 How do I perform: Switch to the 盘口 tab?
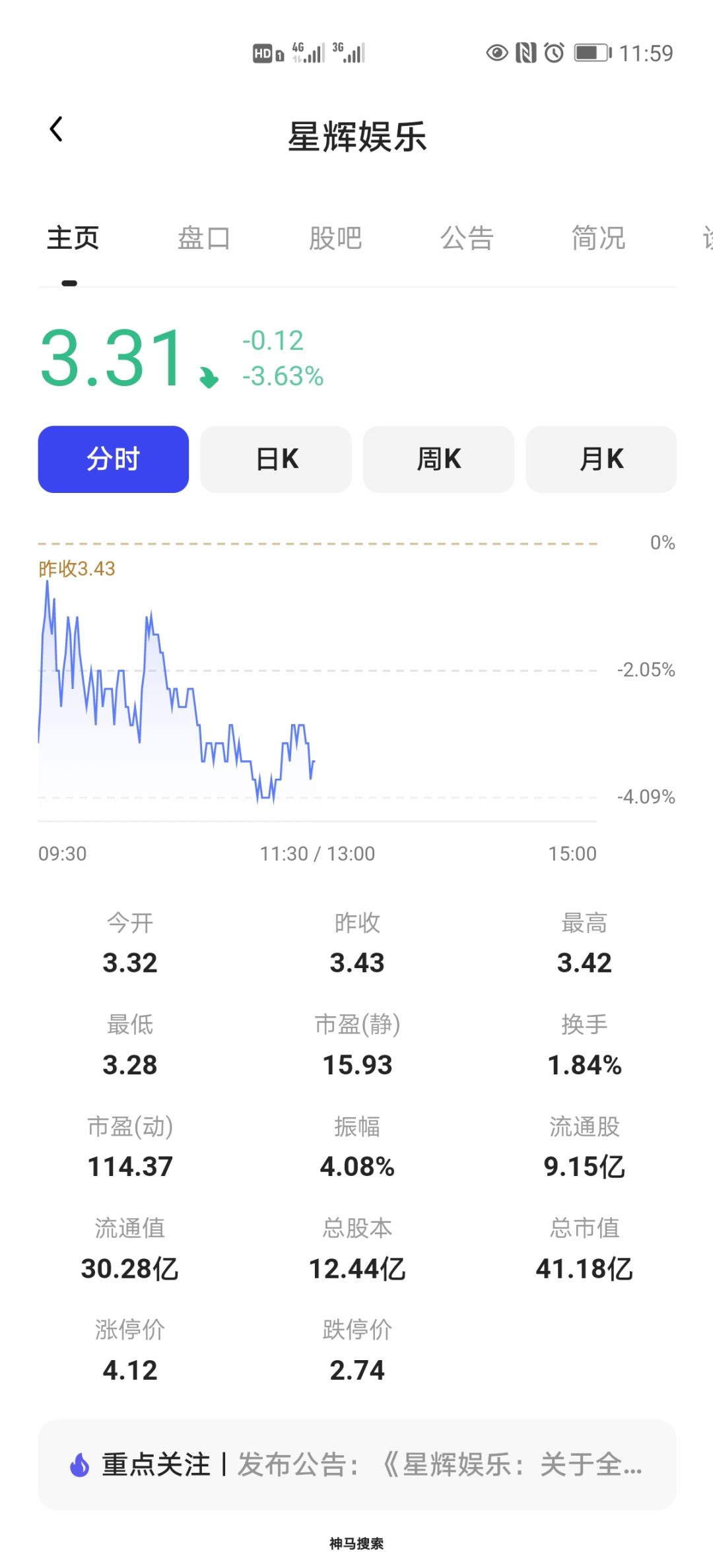pyautogui.click(x=204, y=238)
